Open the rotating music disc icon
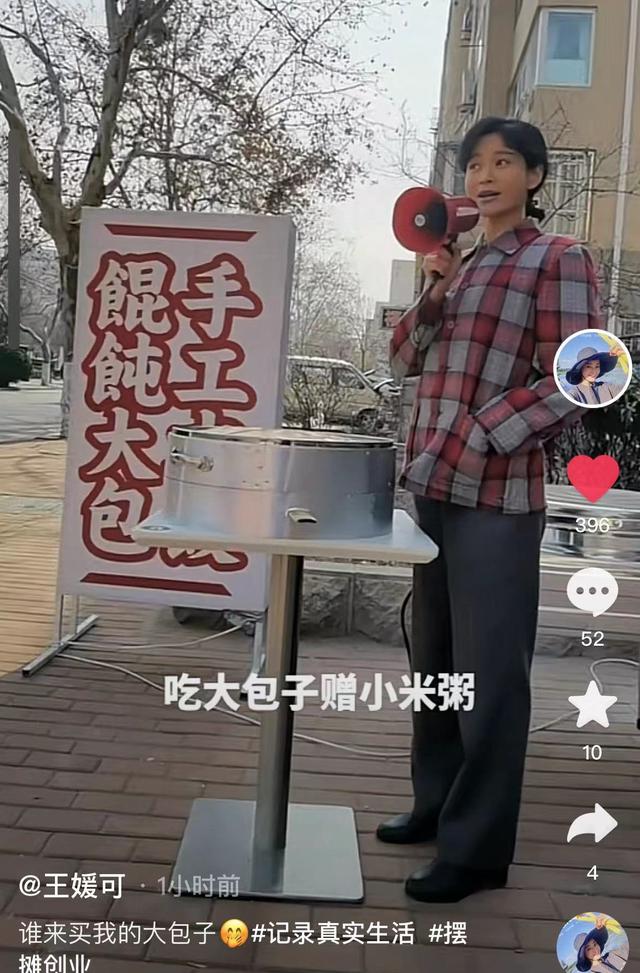Viewport: 640px width, 973px height. tap(593, 945)
